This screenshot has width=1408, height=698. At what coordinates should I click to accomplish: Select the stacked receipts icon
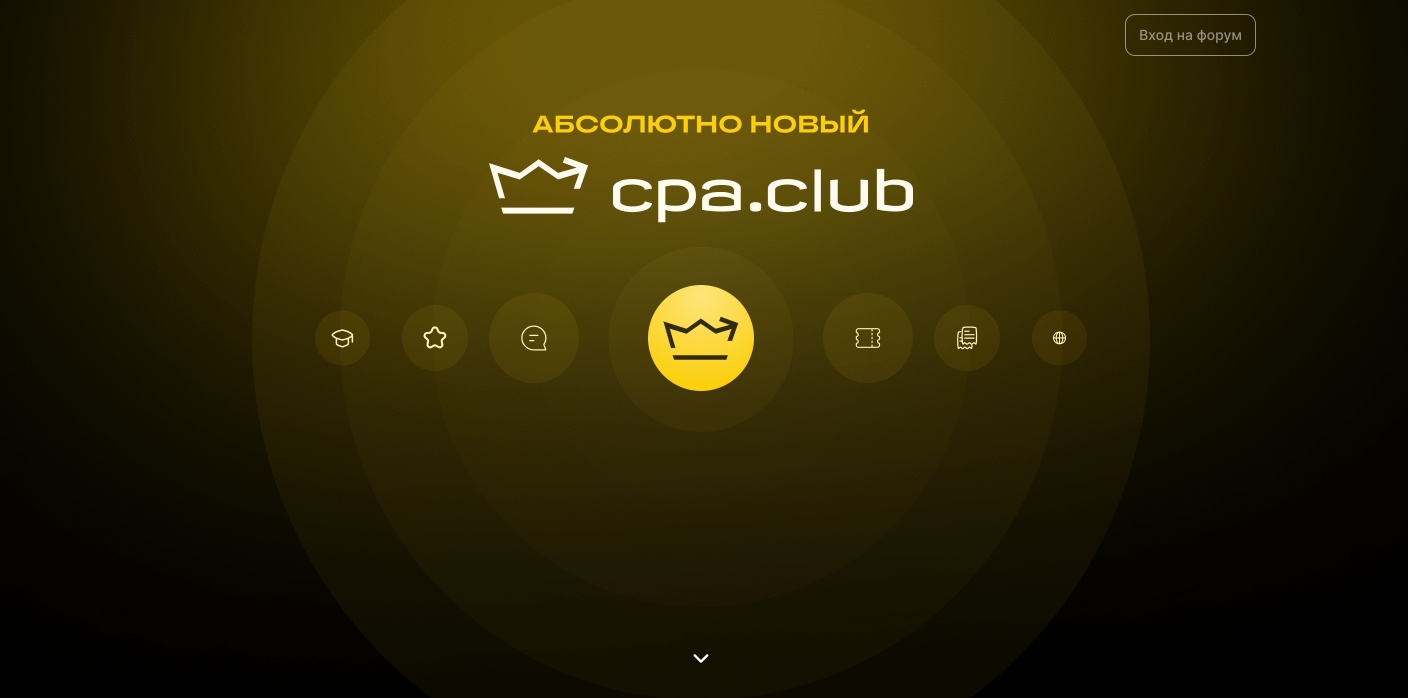[x=967, y=338]
